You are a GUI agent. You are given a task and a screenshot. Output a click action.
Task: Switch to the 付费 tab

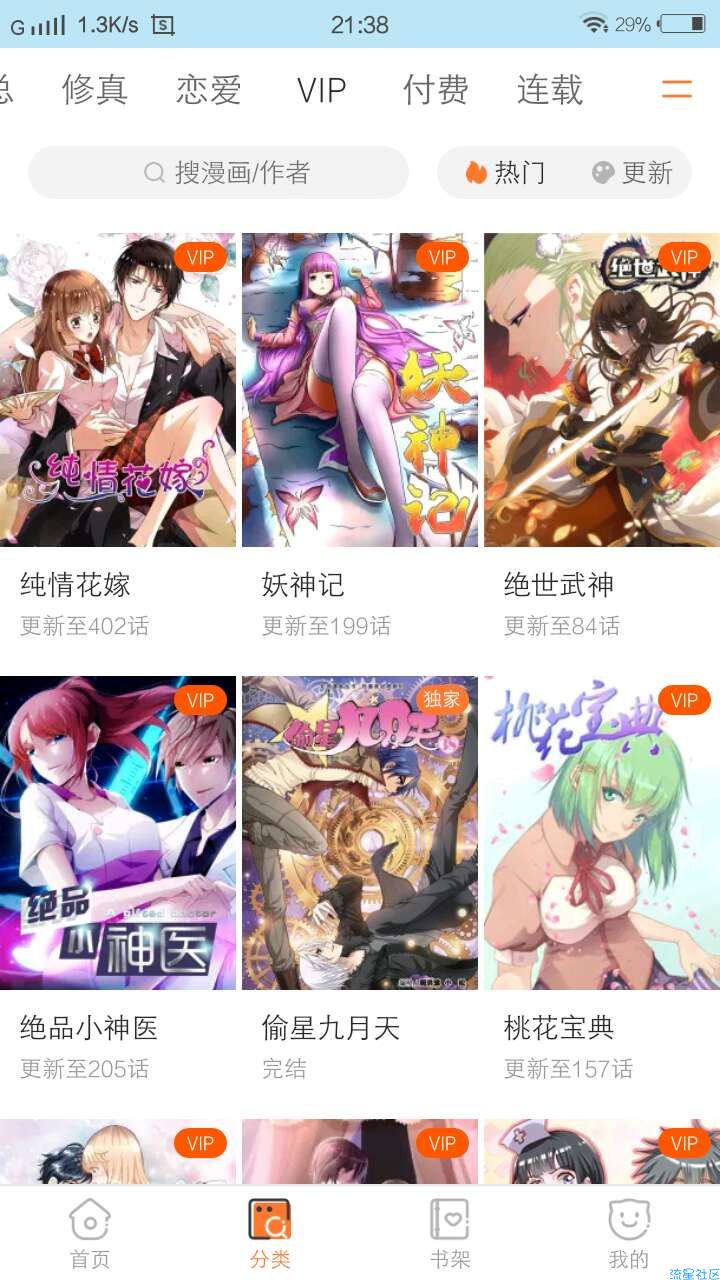click(x=436, y=90)
